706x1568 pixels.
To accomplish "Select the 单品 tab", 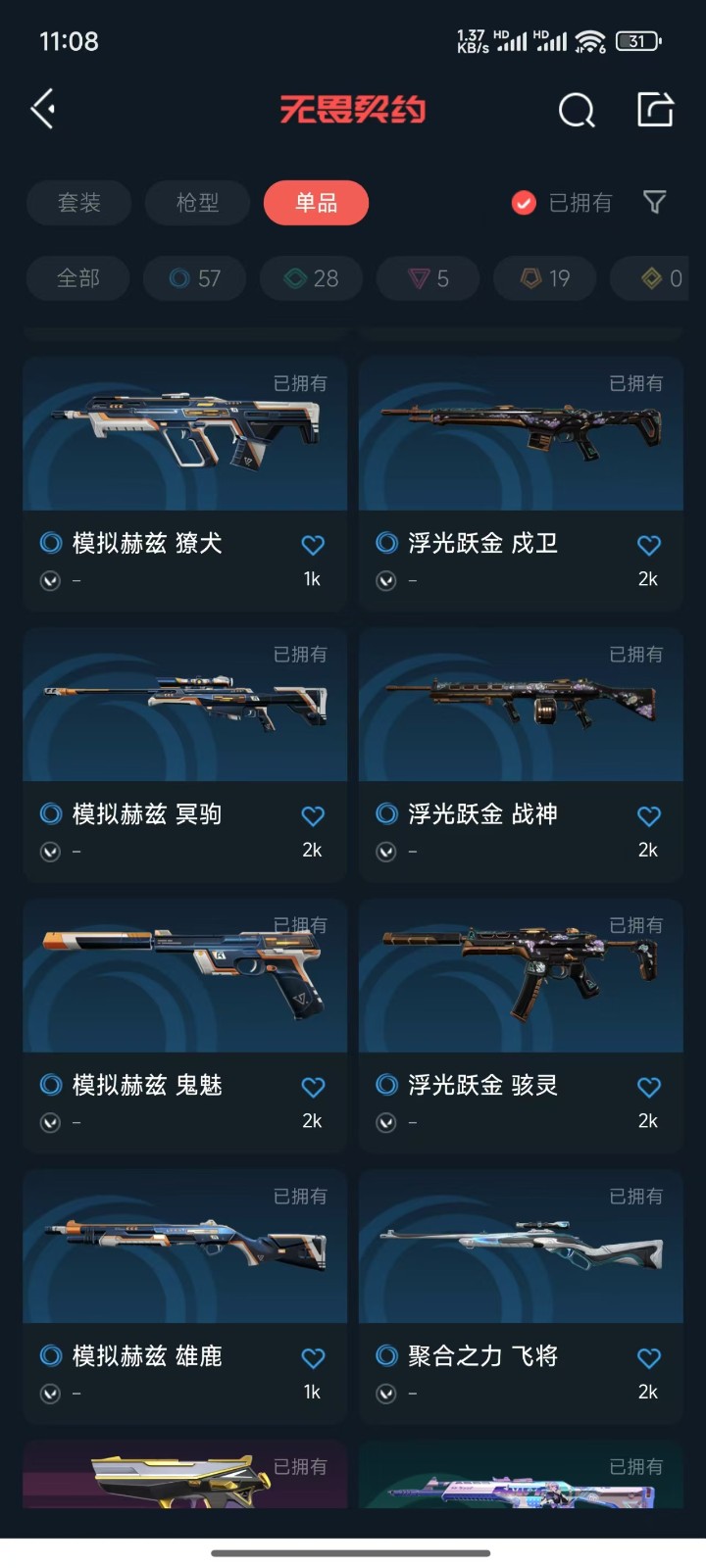I will point(316,203).
